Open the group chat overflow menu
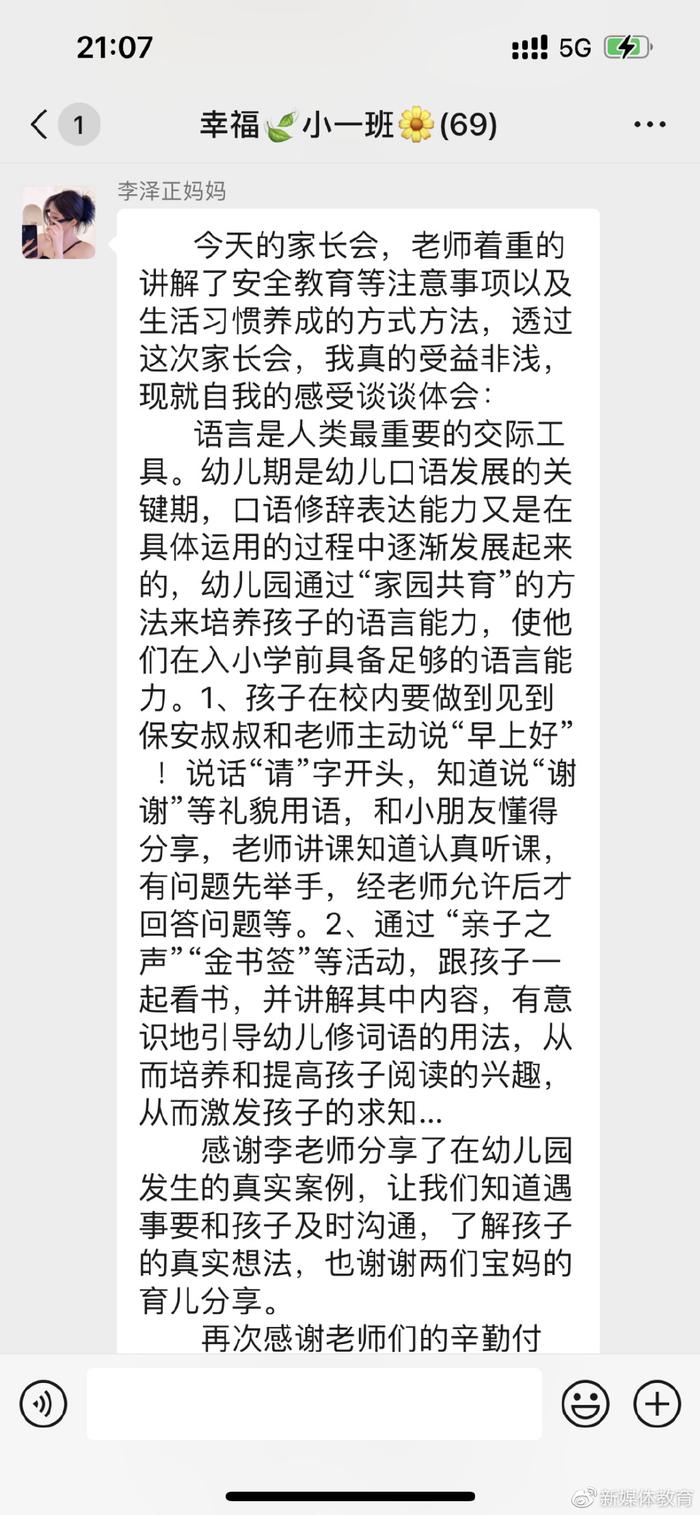 (650, 125)
